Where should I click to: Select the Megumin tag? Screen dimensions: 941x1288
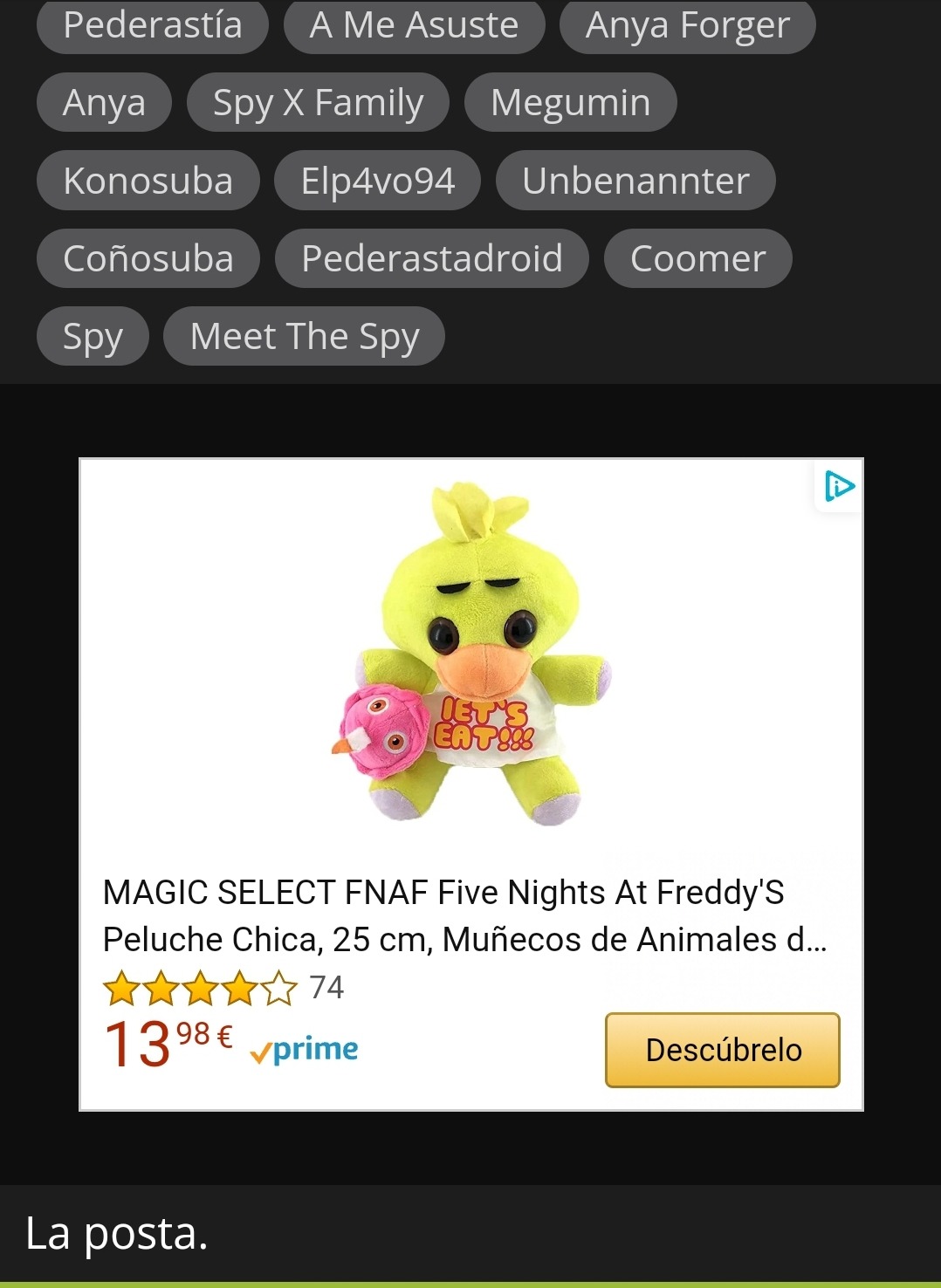(x=570, y=103)
